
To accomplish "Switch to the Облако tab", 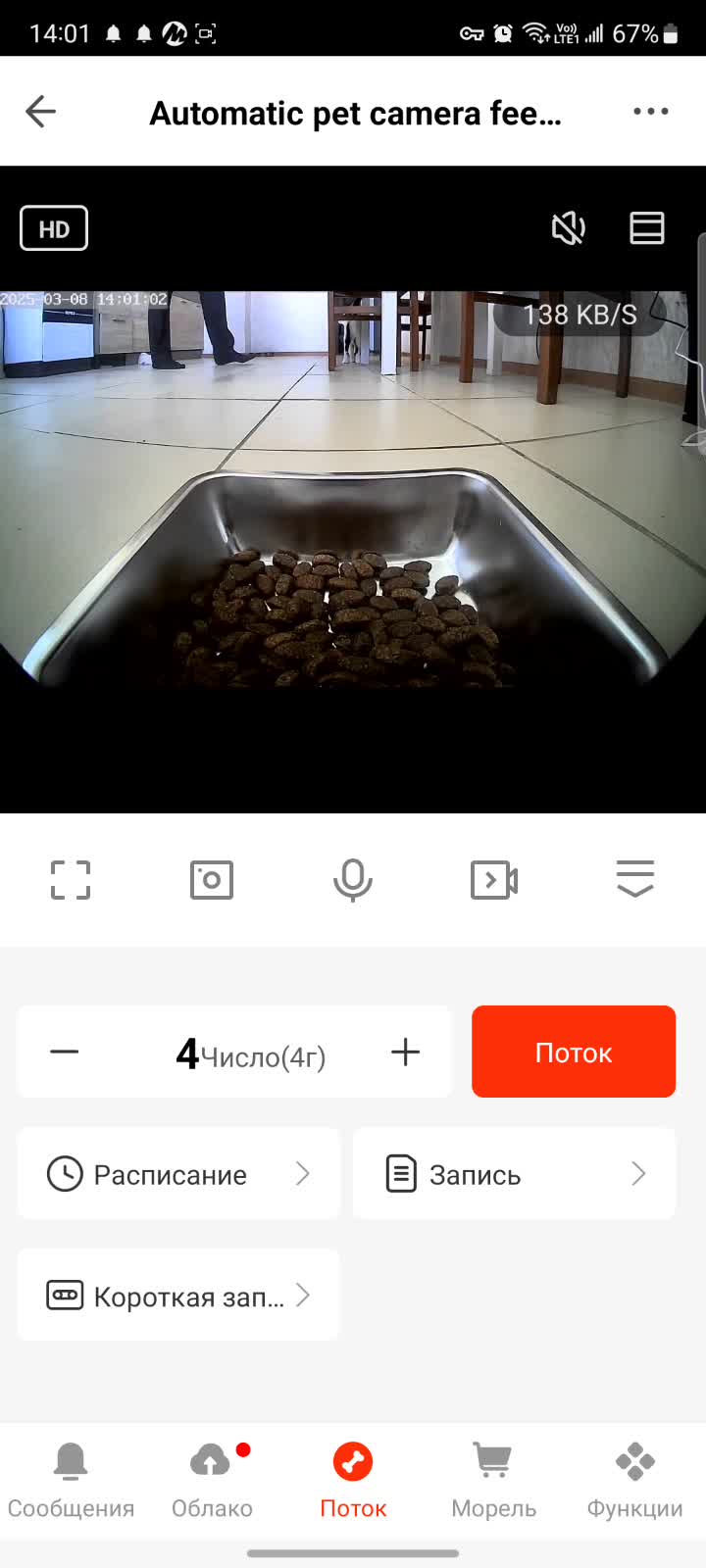I will (212, 1481).
